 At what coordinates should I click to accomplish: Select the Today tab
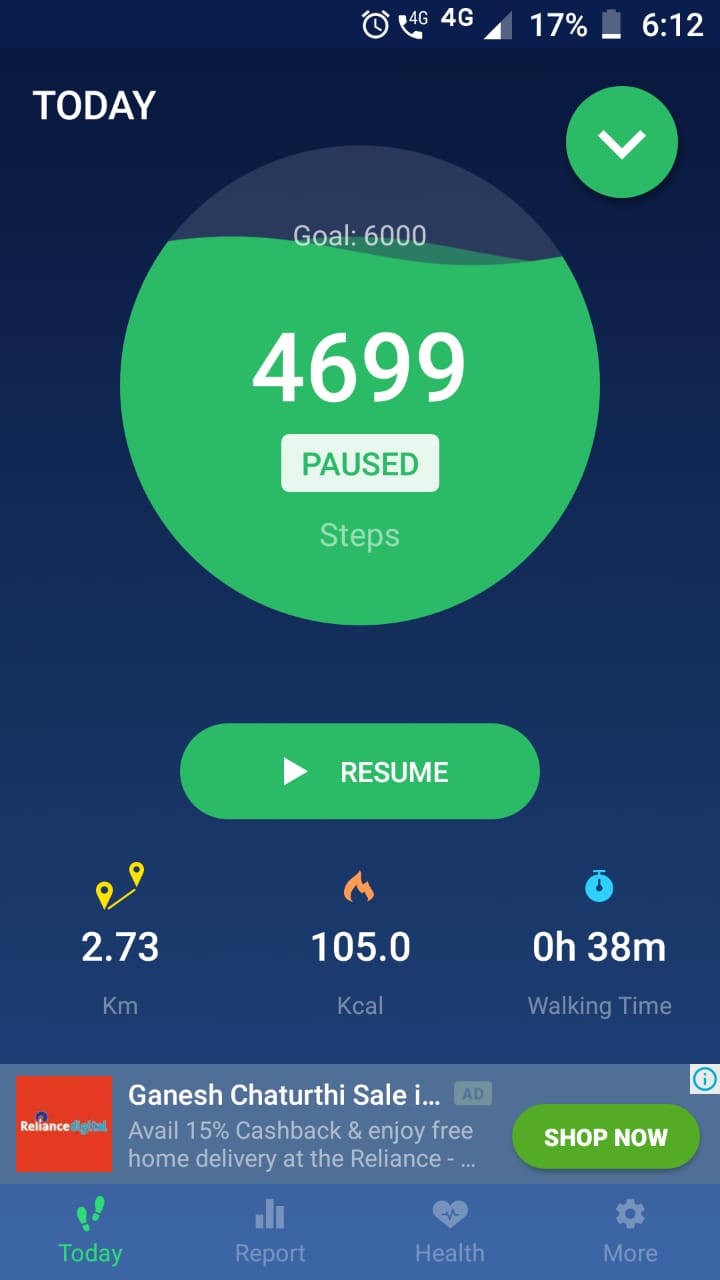click(90, 1232)
